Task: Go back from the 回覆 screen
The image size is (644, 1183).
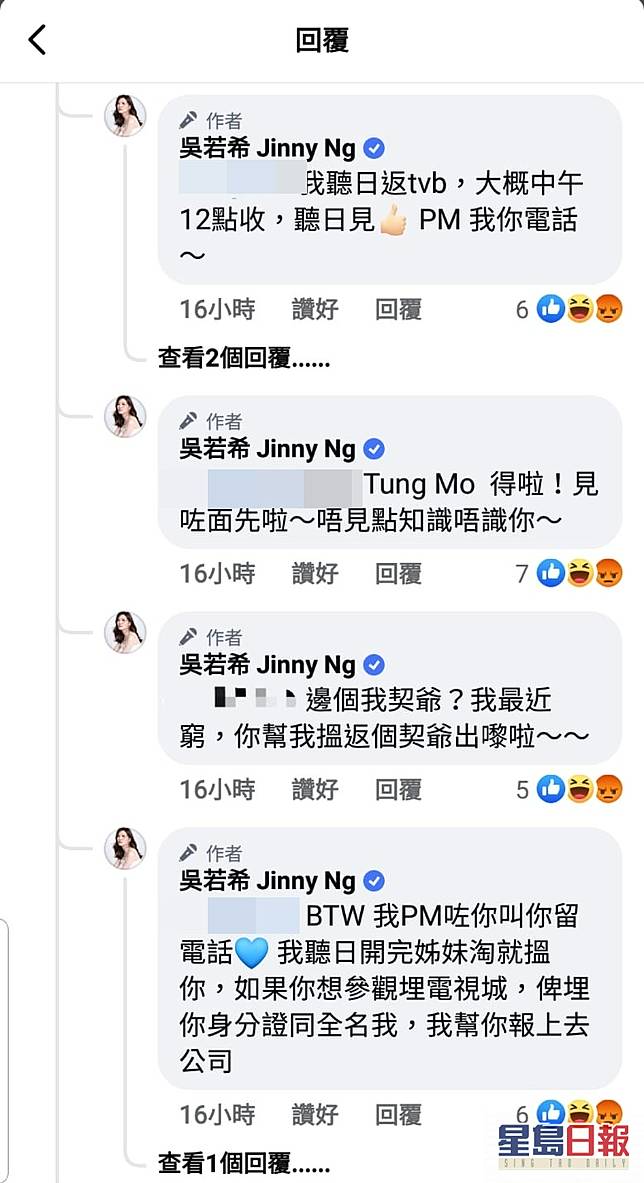Action: tap(38, 41)
